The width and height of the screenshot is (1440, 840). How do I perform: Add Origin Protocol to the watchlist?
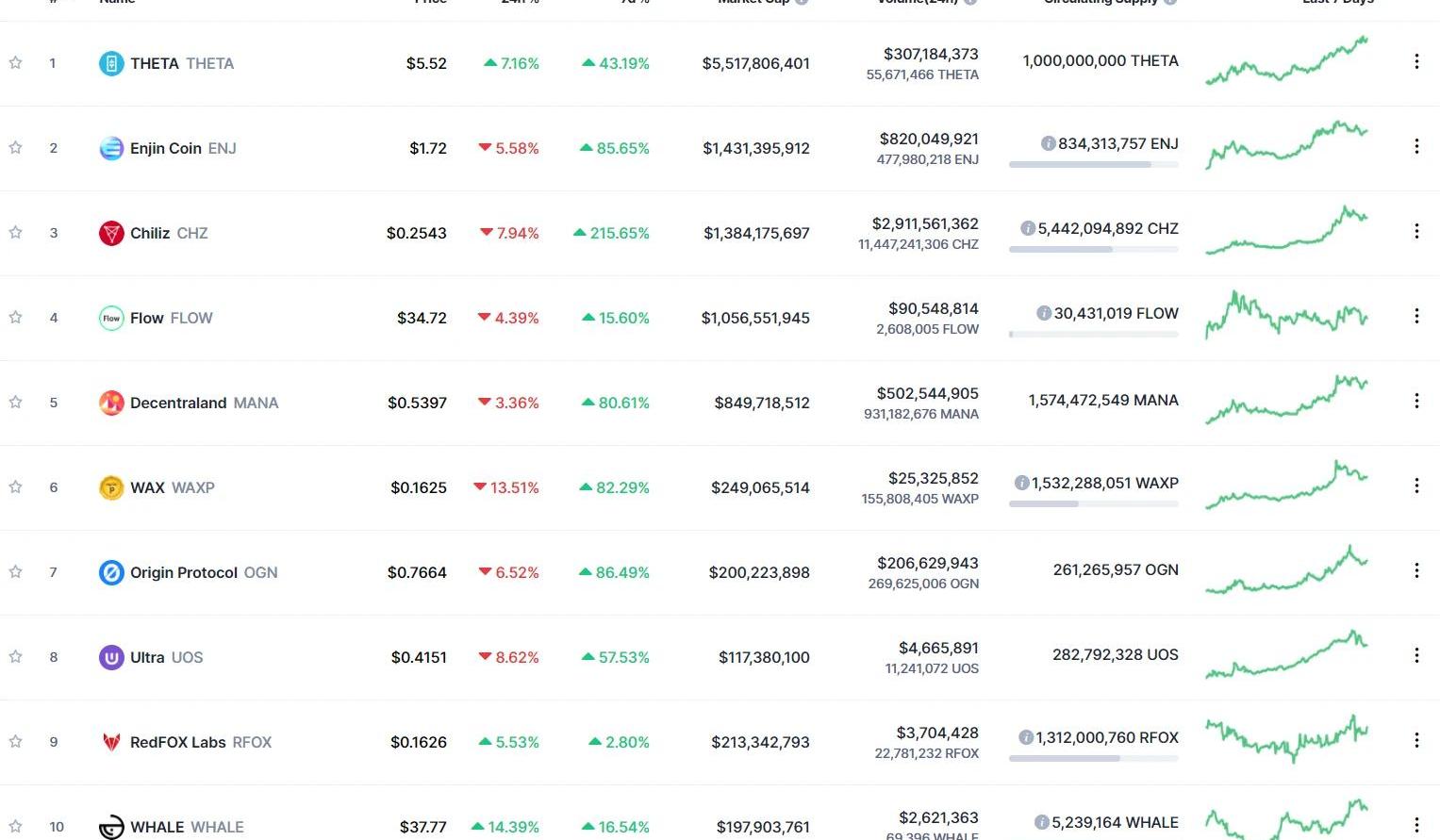pyautogui.click(x=16, y=572)
